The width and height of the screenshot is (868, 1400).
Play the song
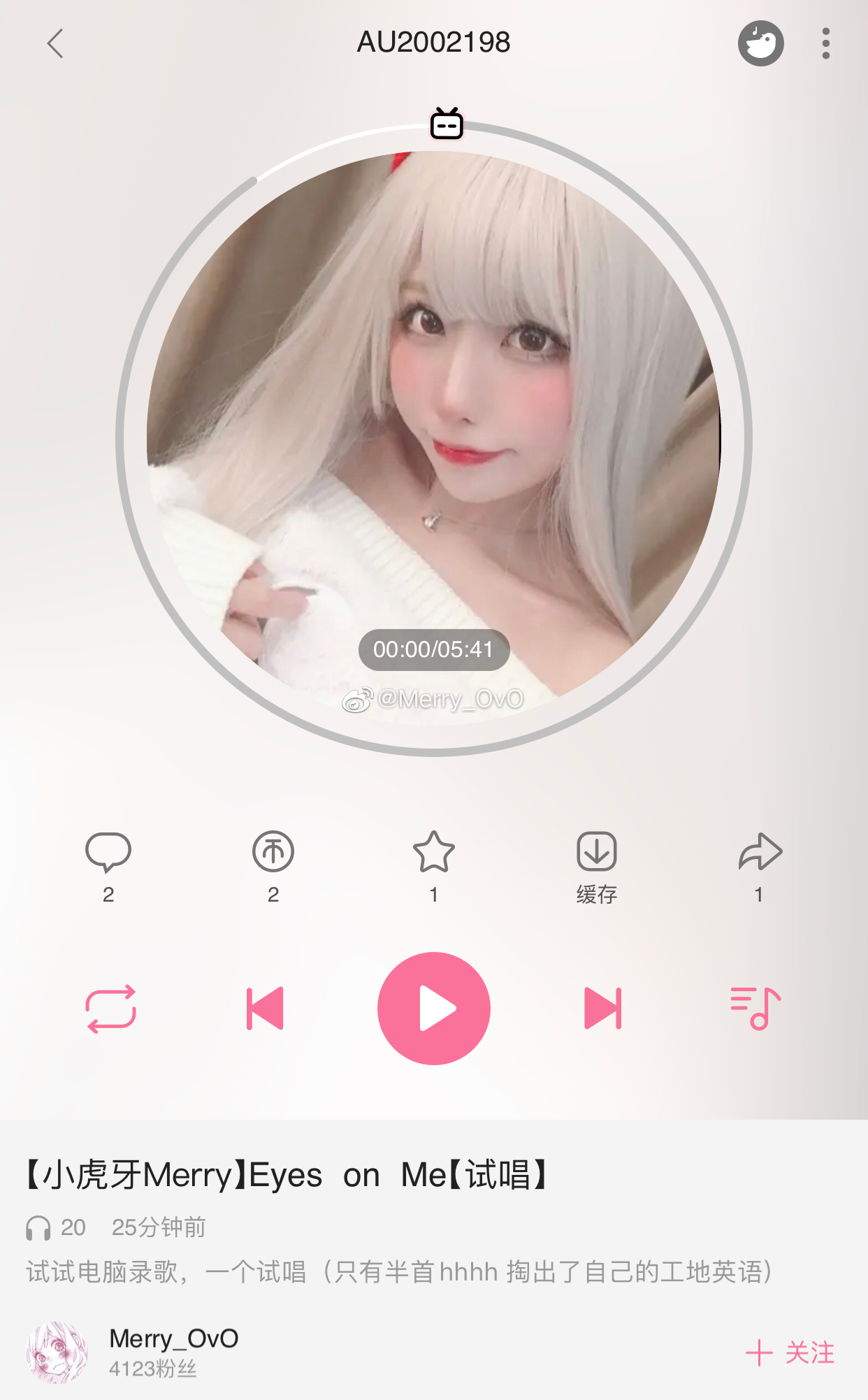click(x=434, y=1009)
